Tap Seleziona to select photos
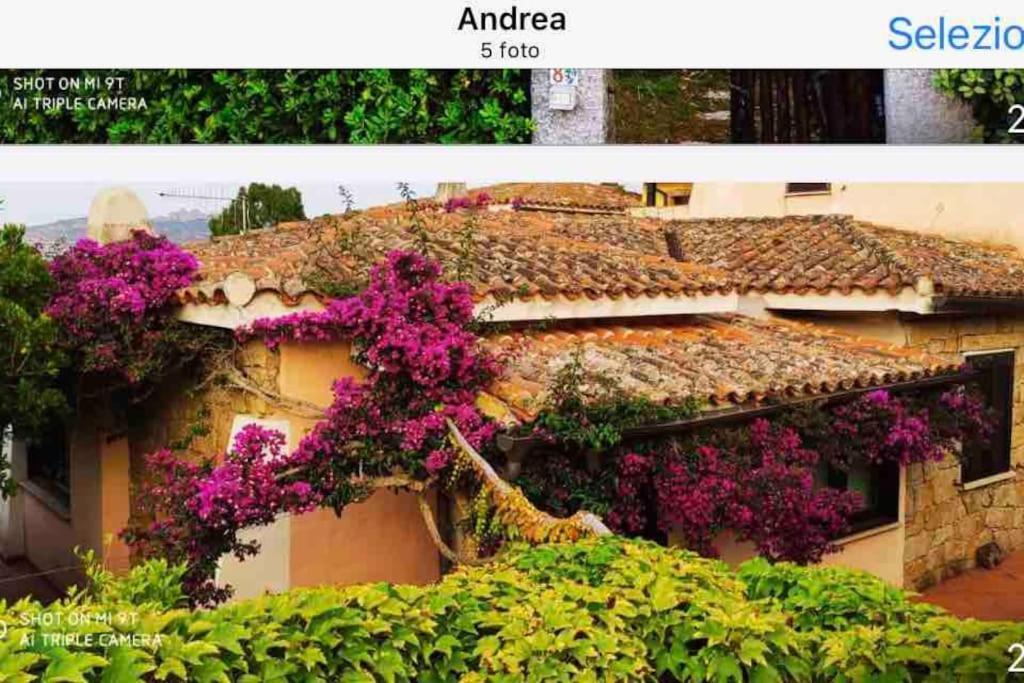This screenshot has width=1024, height=683. [955, 34]
